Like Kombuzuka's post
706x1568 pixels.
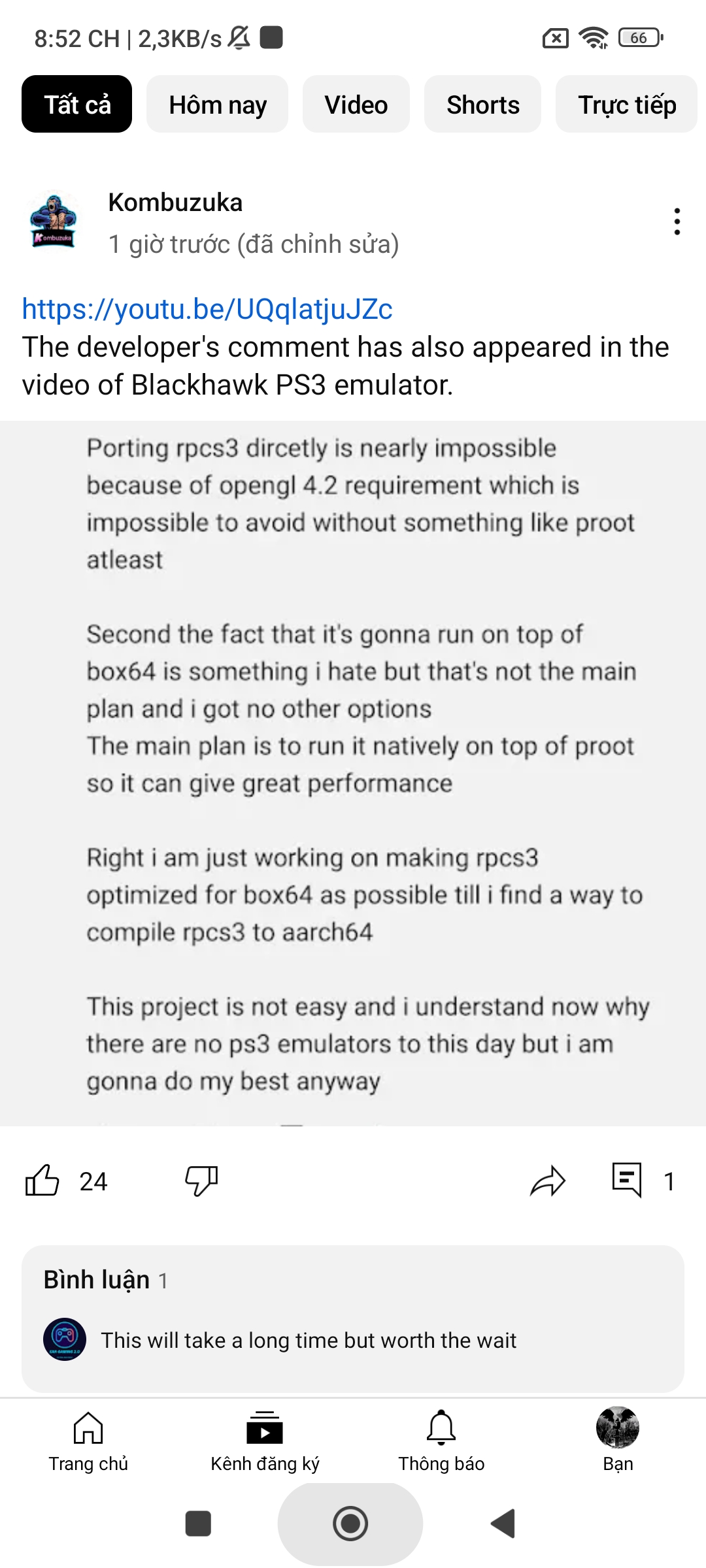pos(42,1181)
